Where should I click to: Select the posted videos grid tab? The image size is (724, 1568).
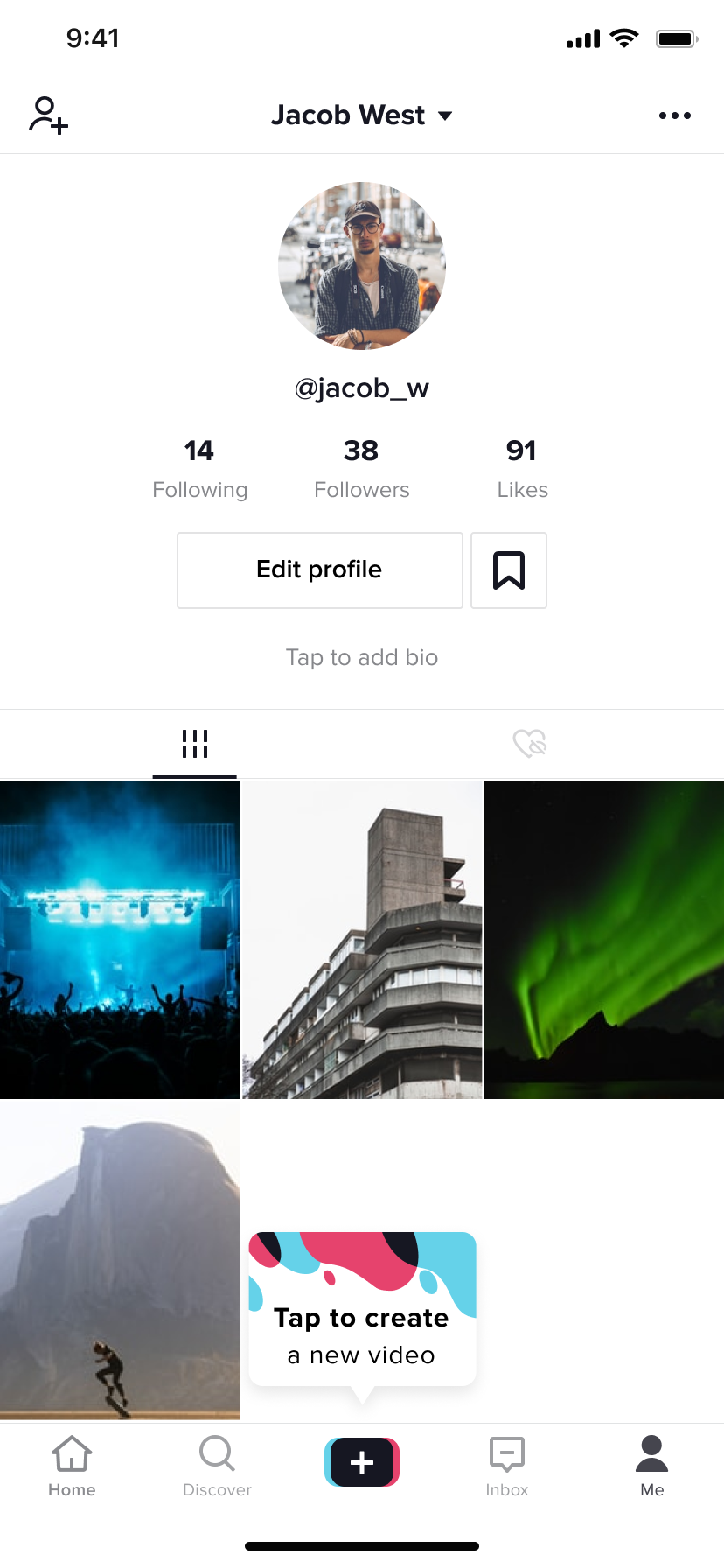click(x=194, y=743)
